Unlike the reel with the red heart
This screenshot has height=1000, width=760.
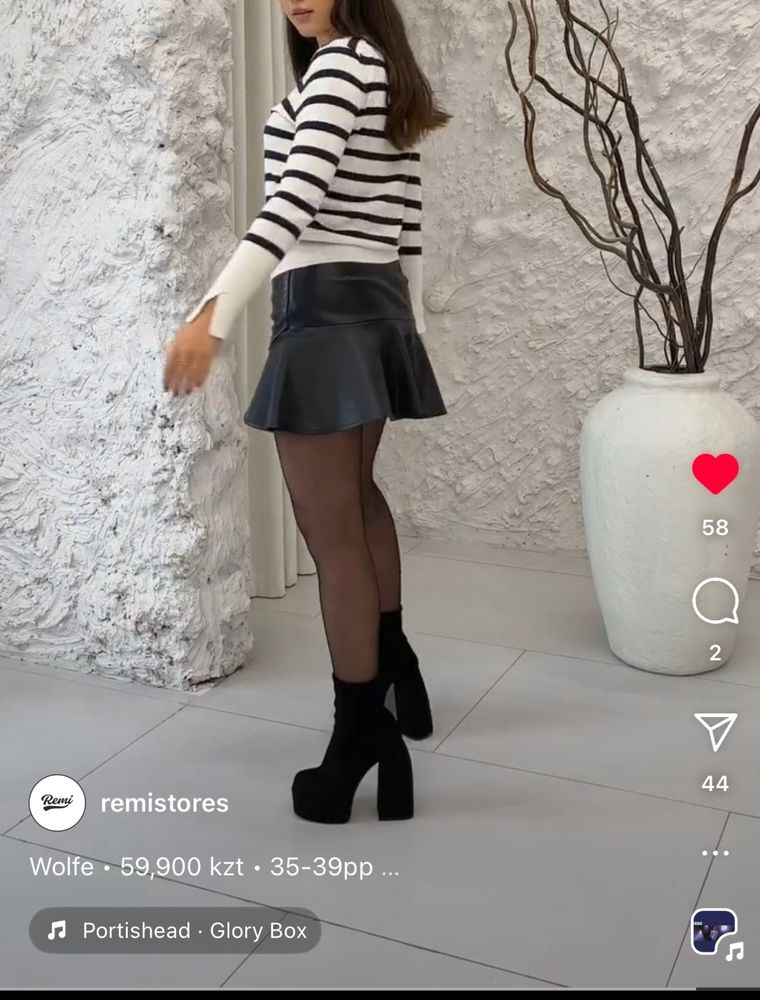715,473
